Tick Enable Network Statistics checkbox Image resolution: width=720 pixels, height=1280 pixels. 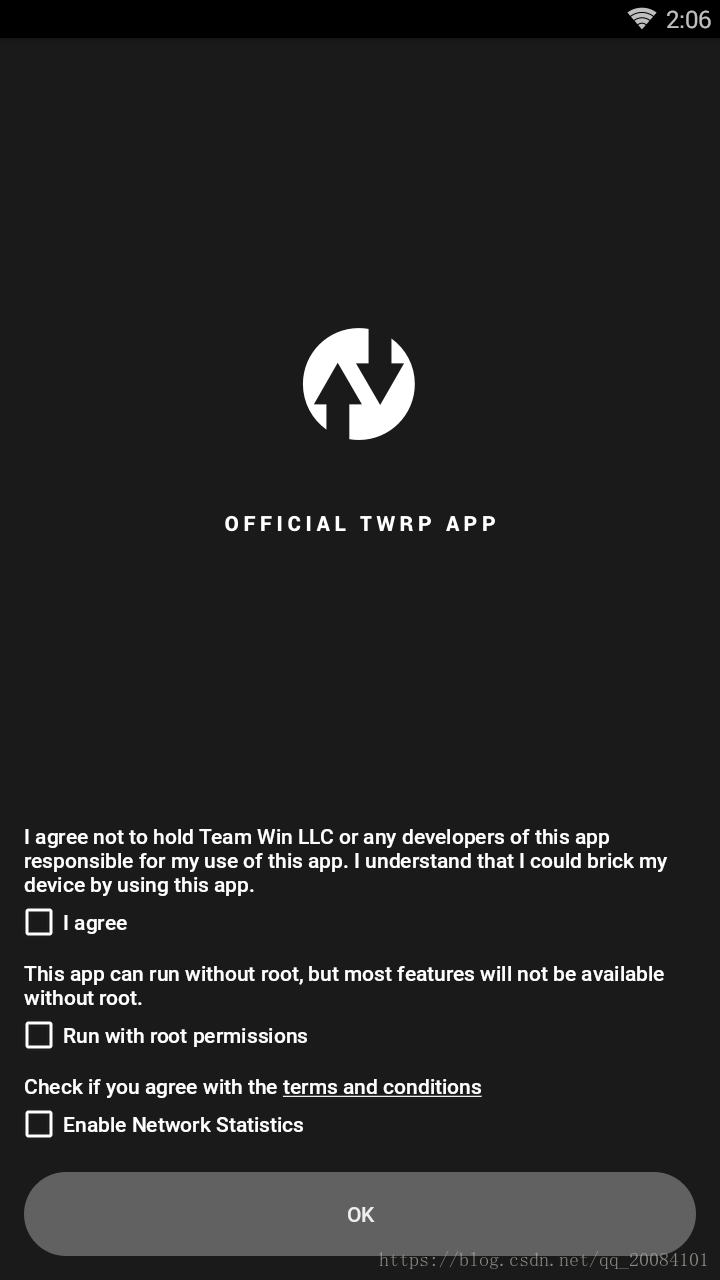pos(39,1124)
